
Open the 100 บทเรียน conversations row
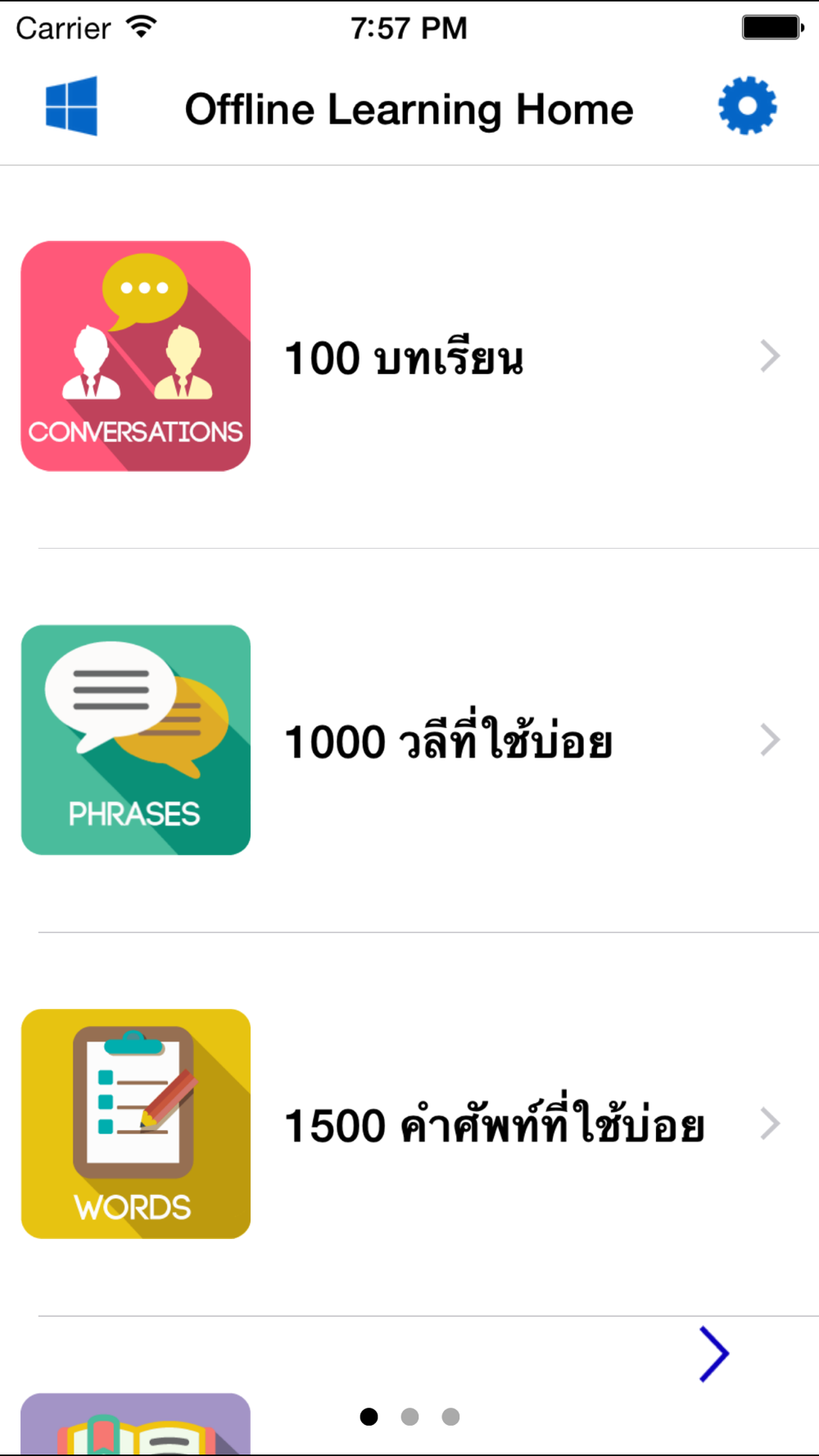coord(409,357)
